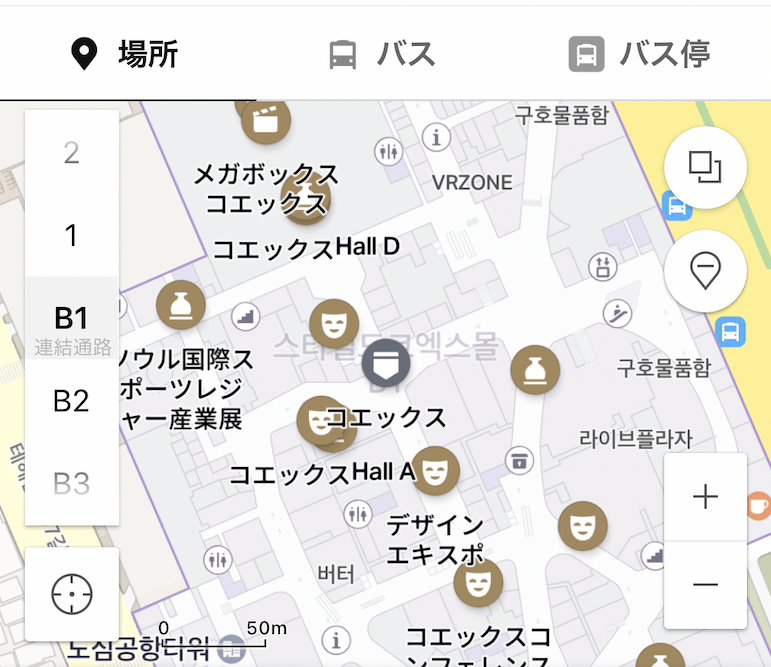The height and width of the screenshot is (667, 771).
Task: Open the コエックスHall A marker
Action: [434, 471]
